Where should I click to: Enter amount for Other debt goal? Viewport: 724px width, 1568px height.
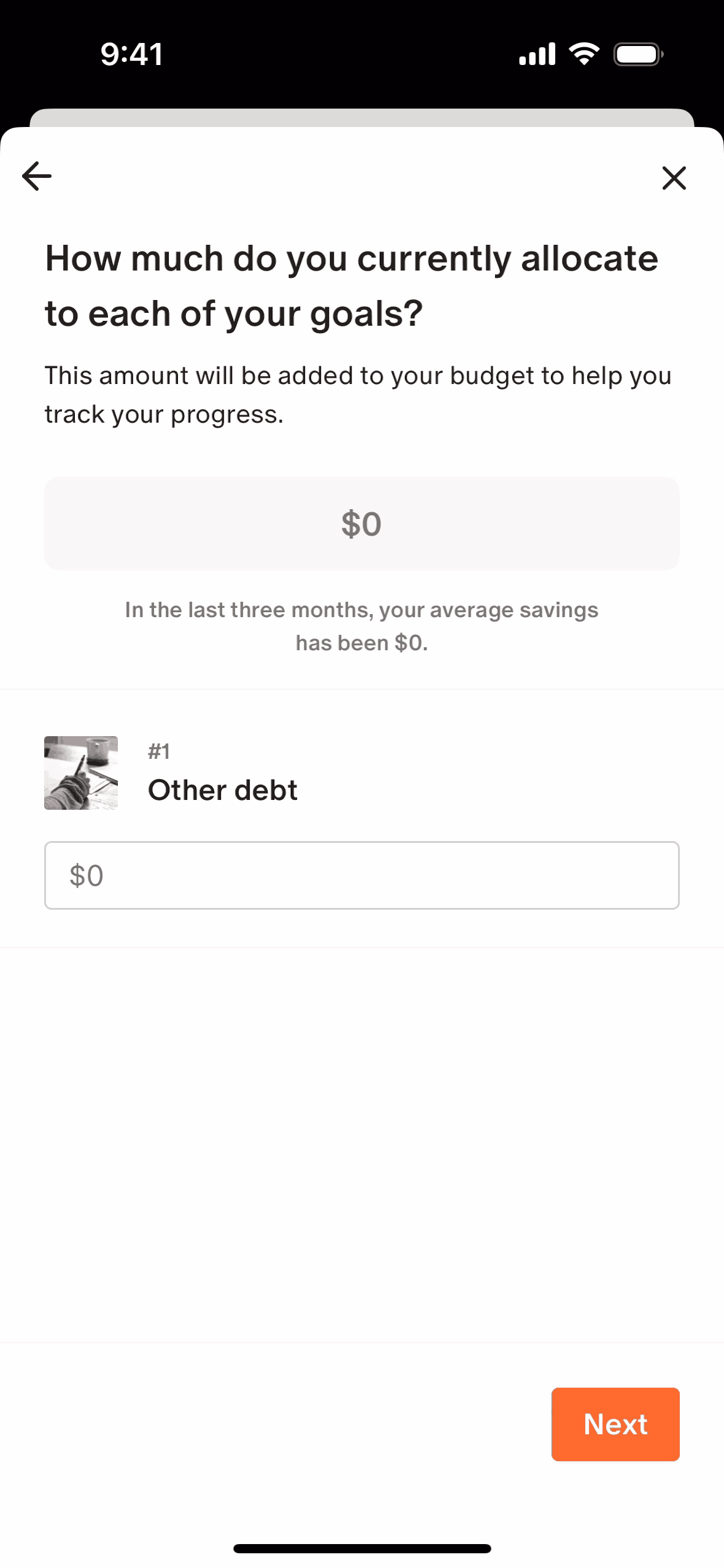[361, 875]
